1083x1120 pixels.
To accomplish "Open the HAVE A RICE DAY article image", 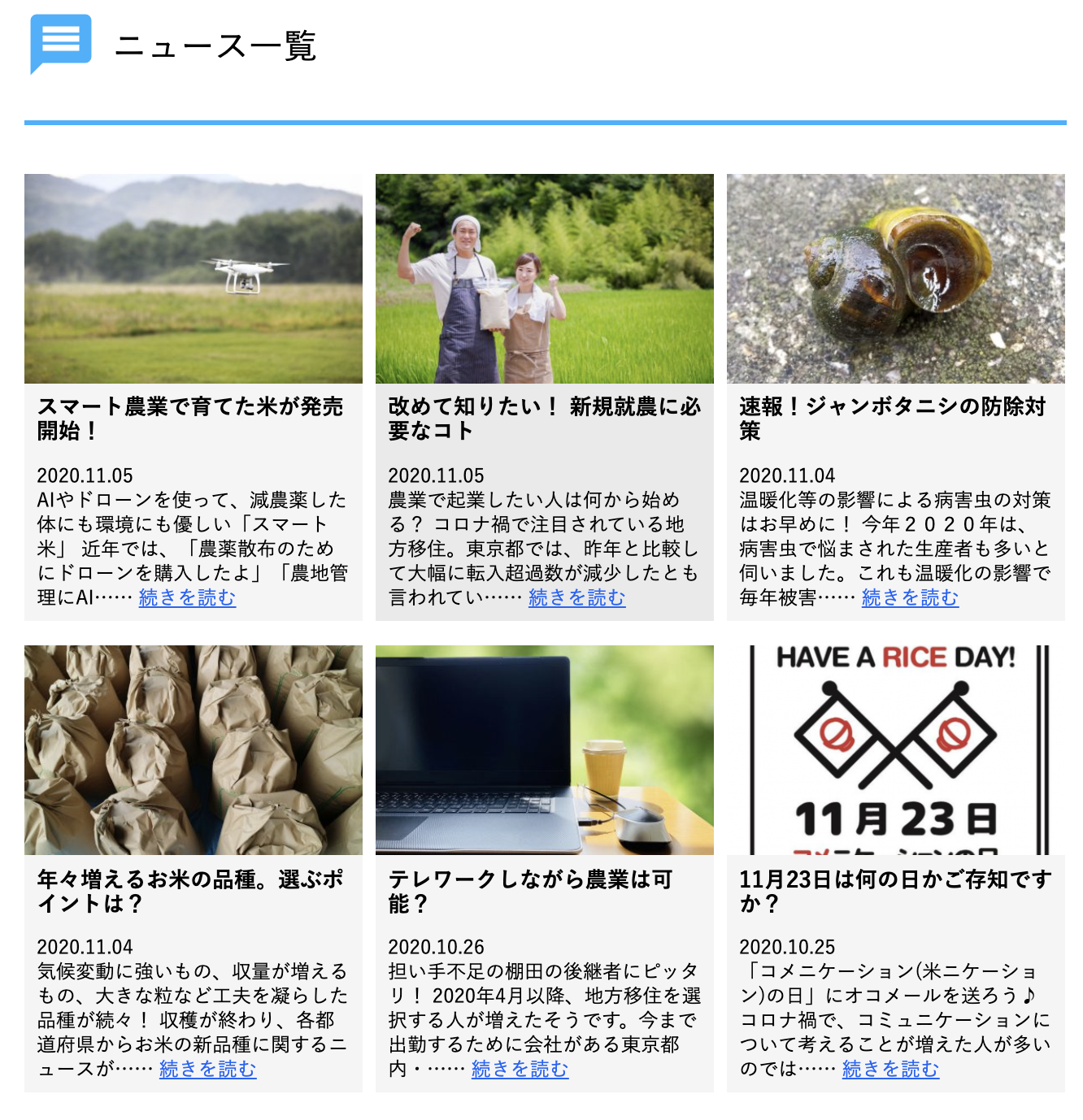I will (x=896, y=749).
